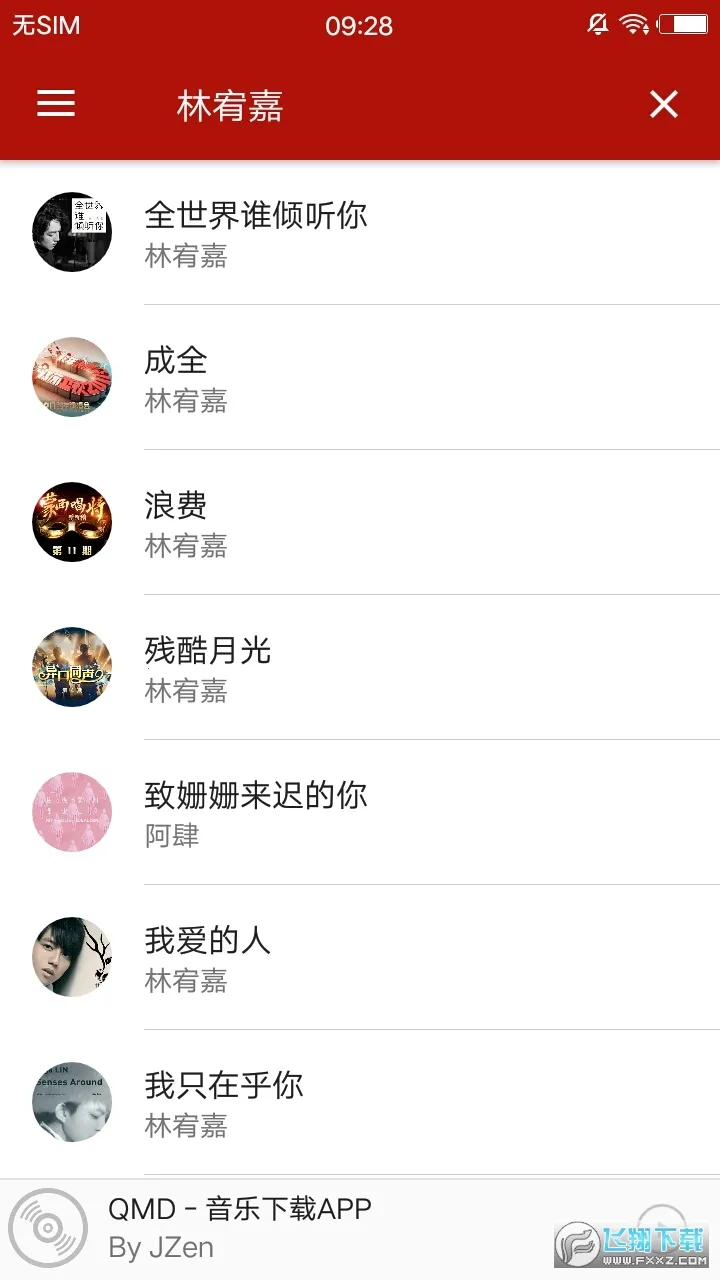The height and width of the screenshot is (1280, 720).
Task: Open the hamburger drawer menu
Action: [x=56, y=104]
